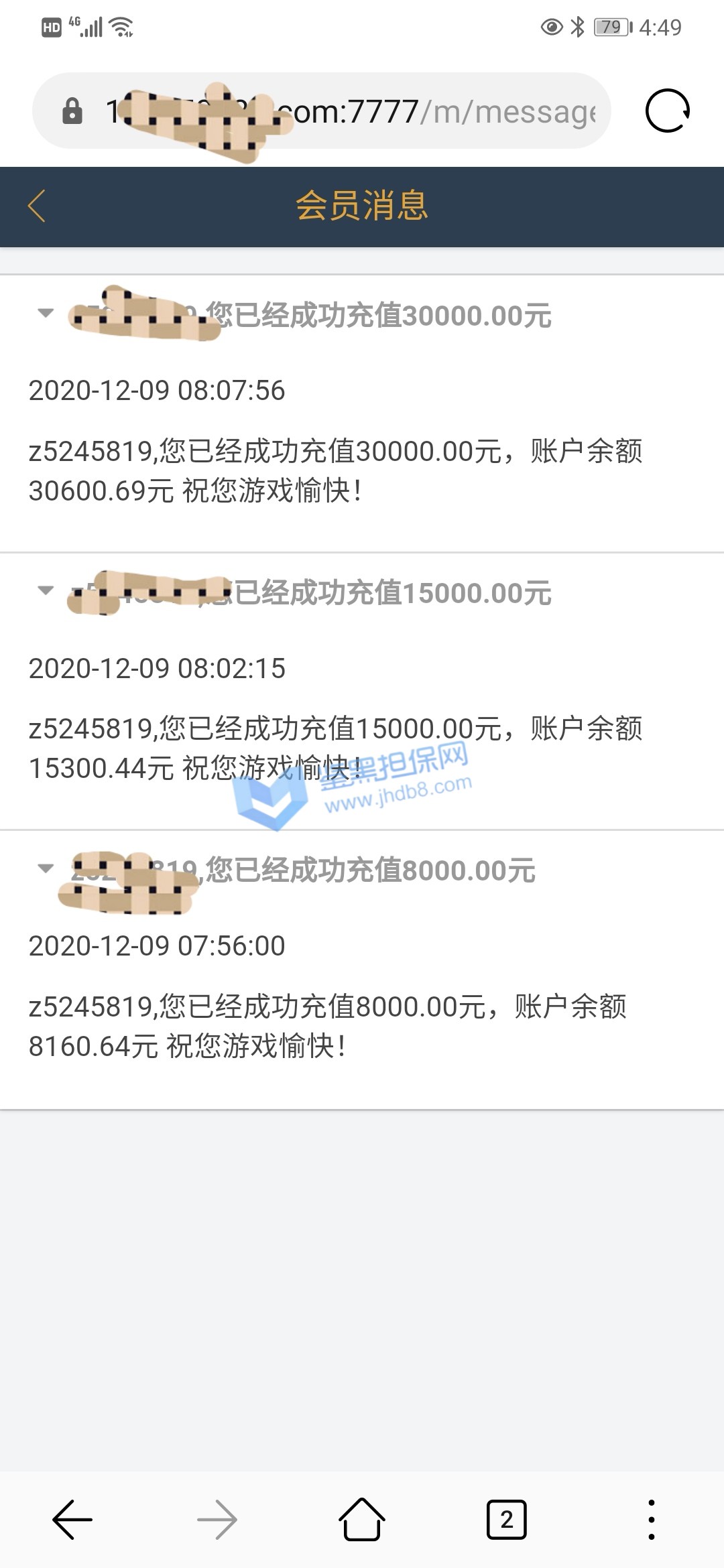Collapse the 充值8000.00元 message

[x=46, y=868]
